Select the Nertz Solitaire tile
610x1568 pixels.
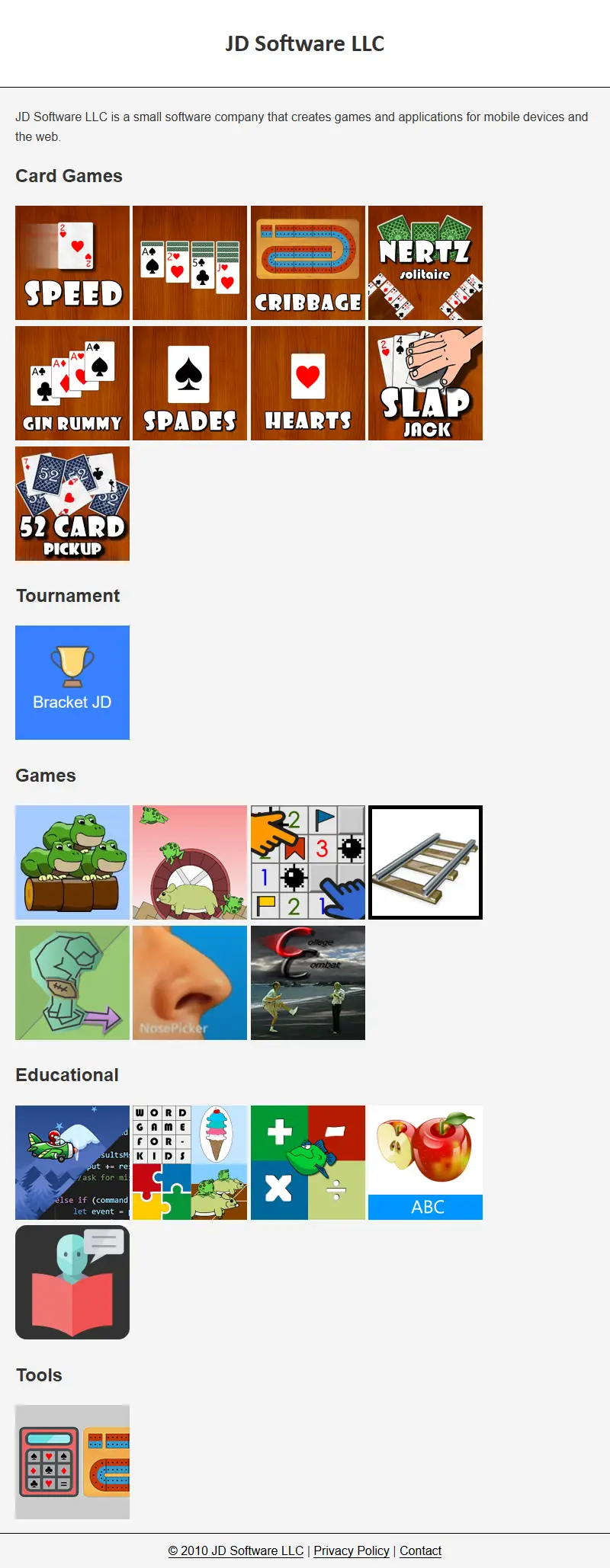point(425,263)
